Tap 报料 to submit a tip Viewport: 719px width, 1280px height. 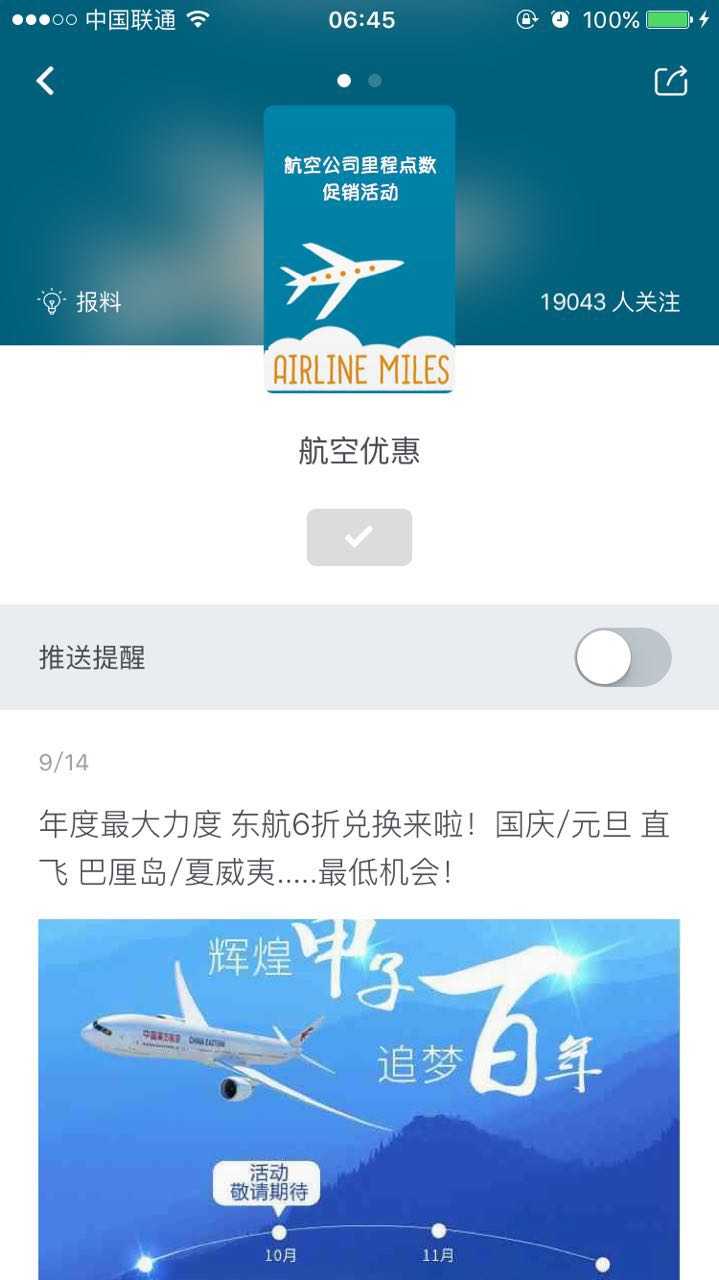tap(80, 301)
